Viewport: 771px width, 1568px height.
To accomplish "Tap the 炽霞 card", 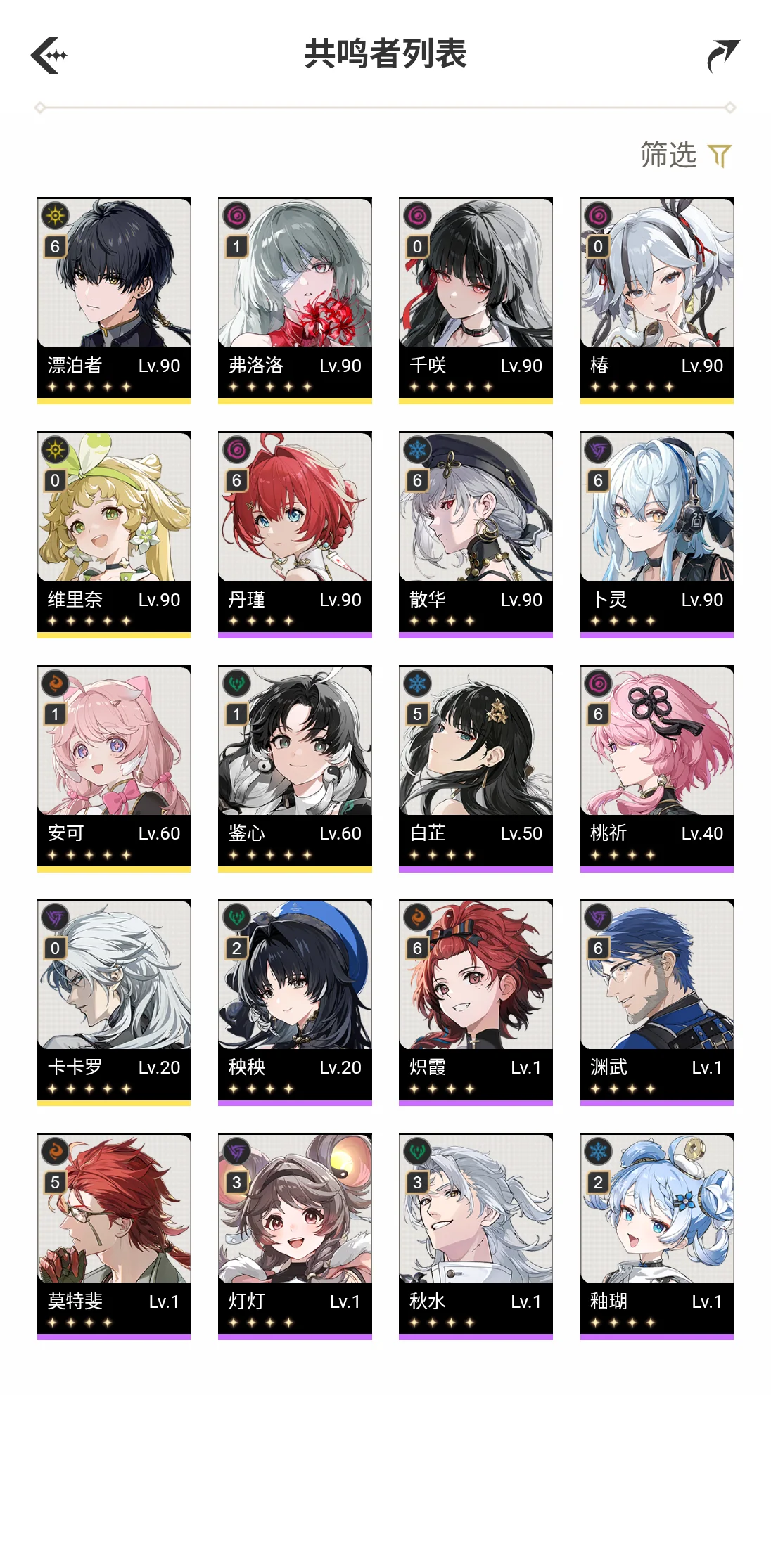I will pyautogui.click(x=476, y=1001).
